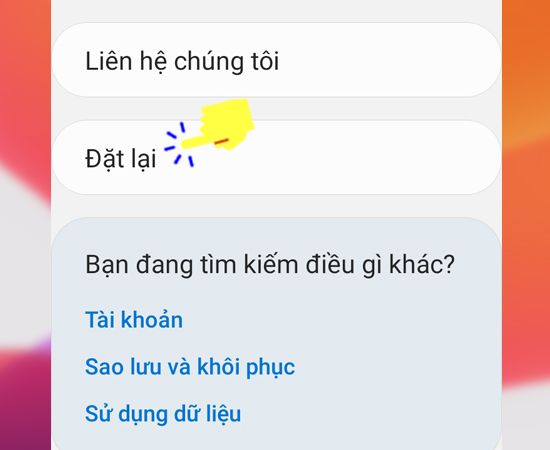Viewport: 550px width, 450px height.
Task: Open the Liên hệ chúng tôi row
Action: 276,60
